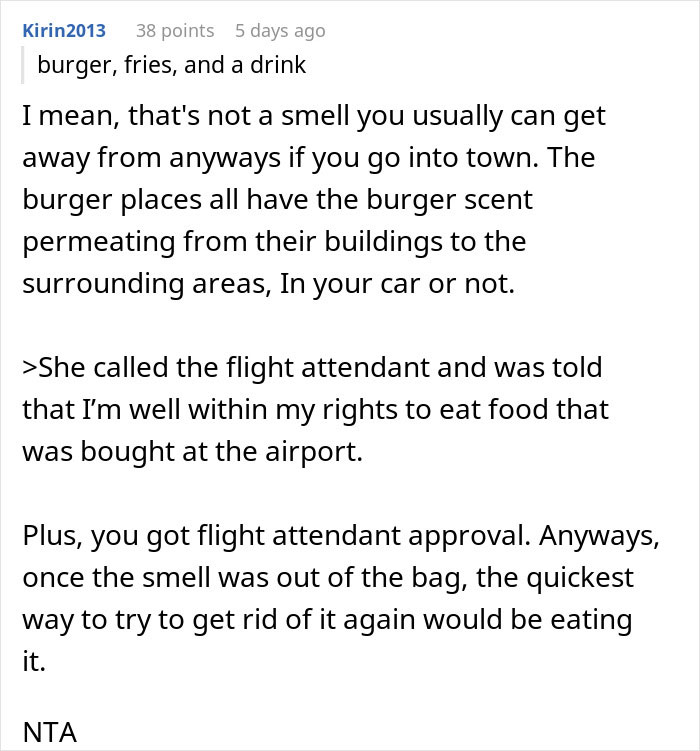
Task: Open Kirin2013's user profile
Action: (64, 31)
